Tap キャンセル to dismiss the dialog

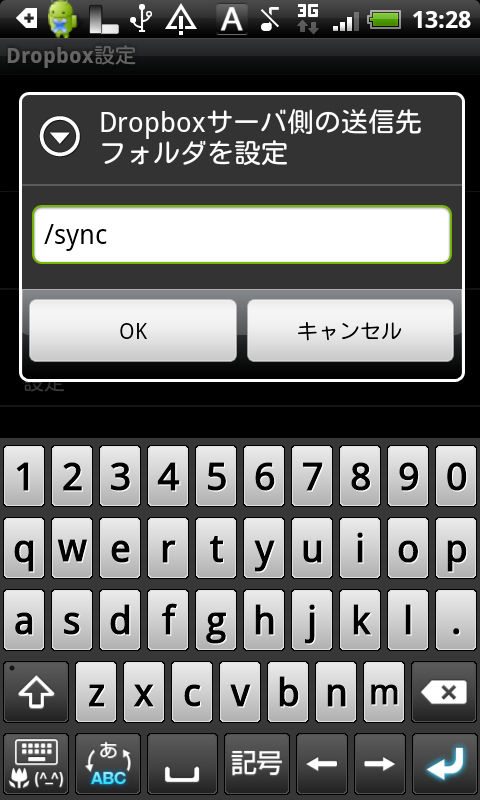coord(350,331)
